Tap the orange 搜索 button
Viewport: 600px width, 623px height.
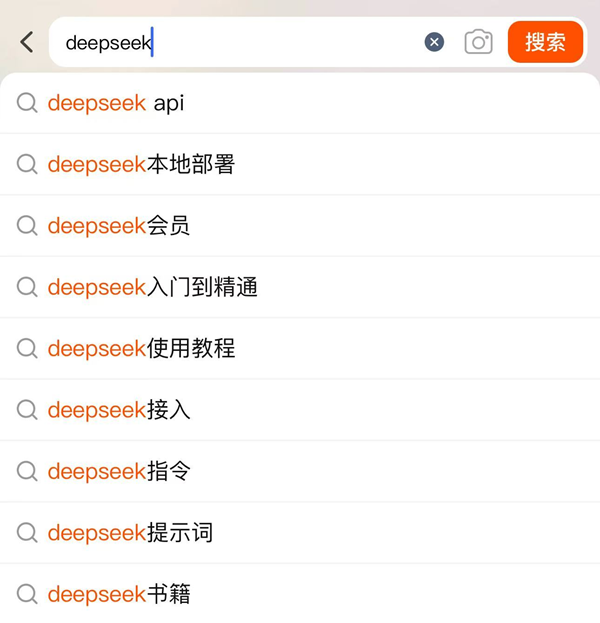tap(545, 42)
